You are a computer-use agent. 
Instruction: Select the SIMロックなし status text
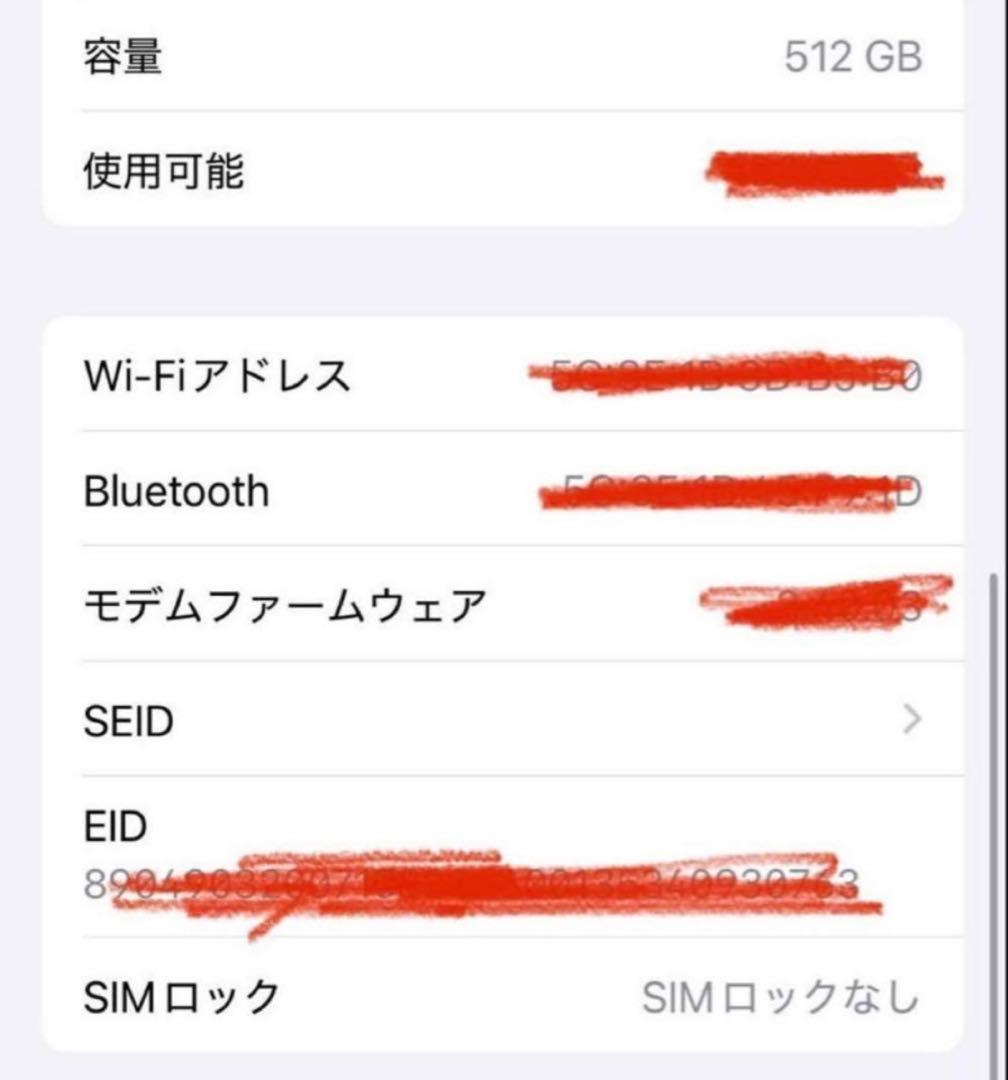(x=780, y=994)
